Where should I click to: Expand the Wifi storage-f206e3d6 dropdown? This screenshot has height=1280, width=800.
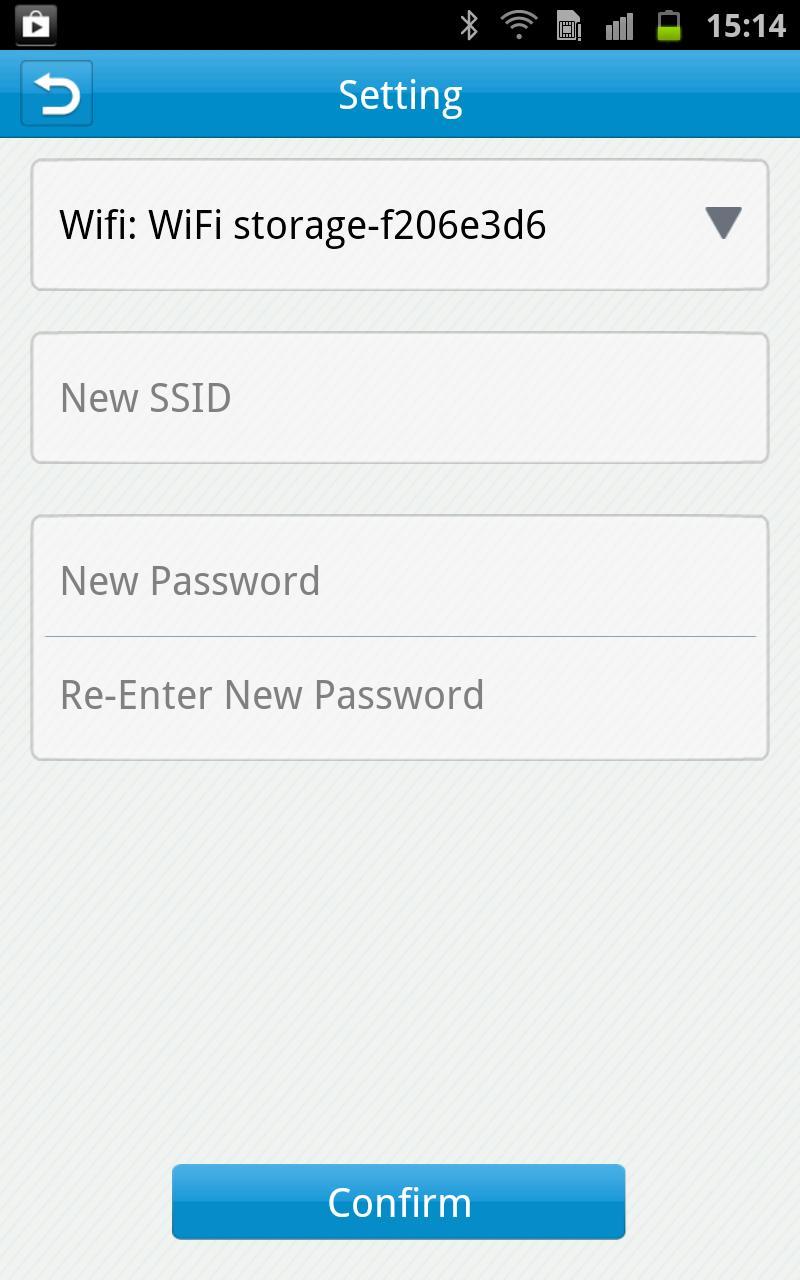pyautogui.click(x=722, y=224)
